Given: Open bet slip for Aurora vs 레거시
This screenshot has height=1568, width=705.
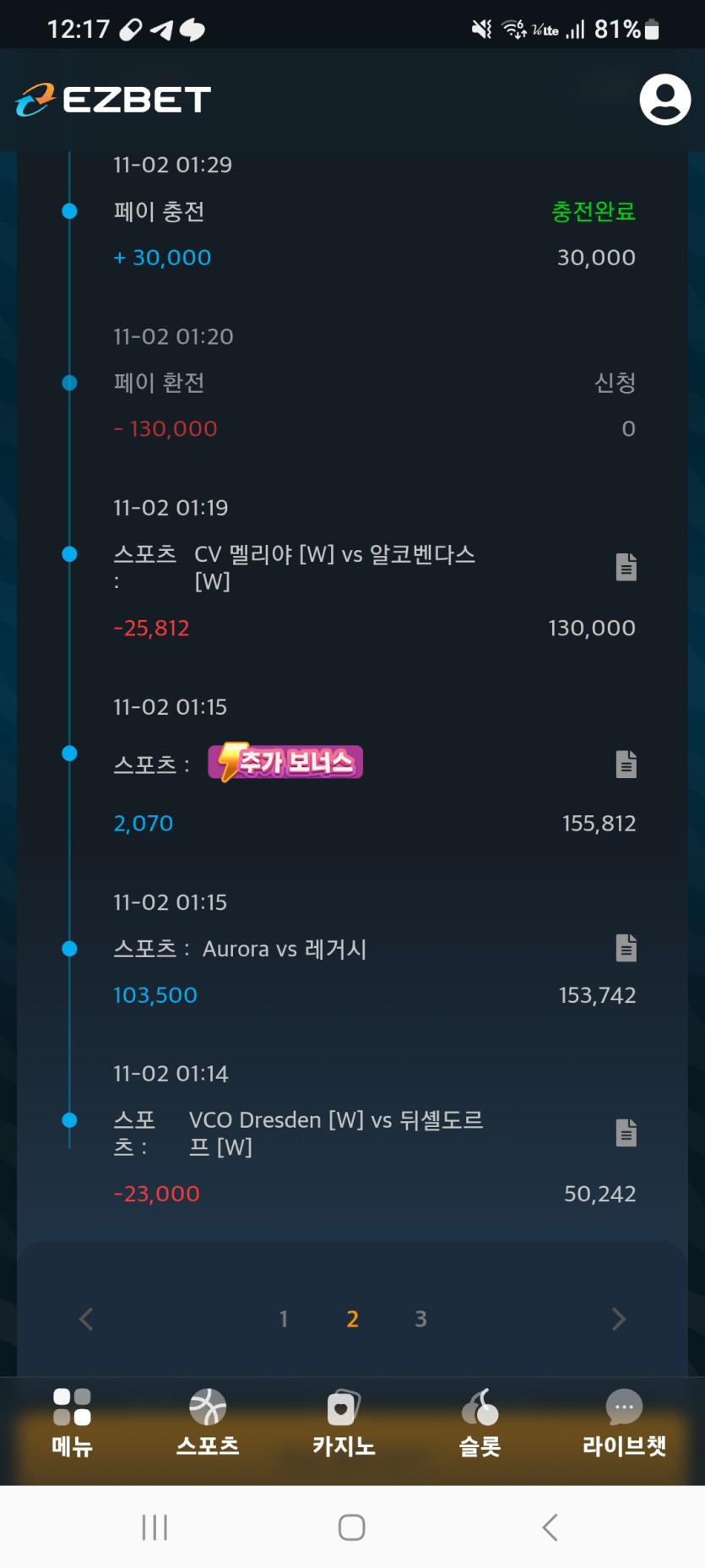Looking at the screenshot, I should (x=626, y=948).
